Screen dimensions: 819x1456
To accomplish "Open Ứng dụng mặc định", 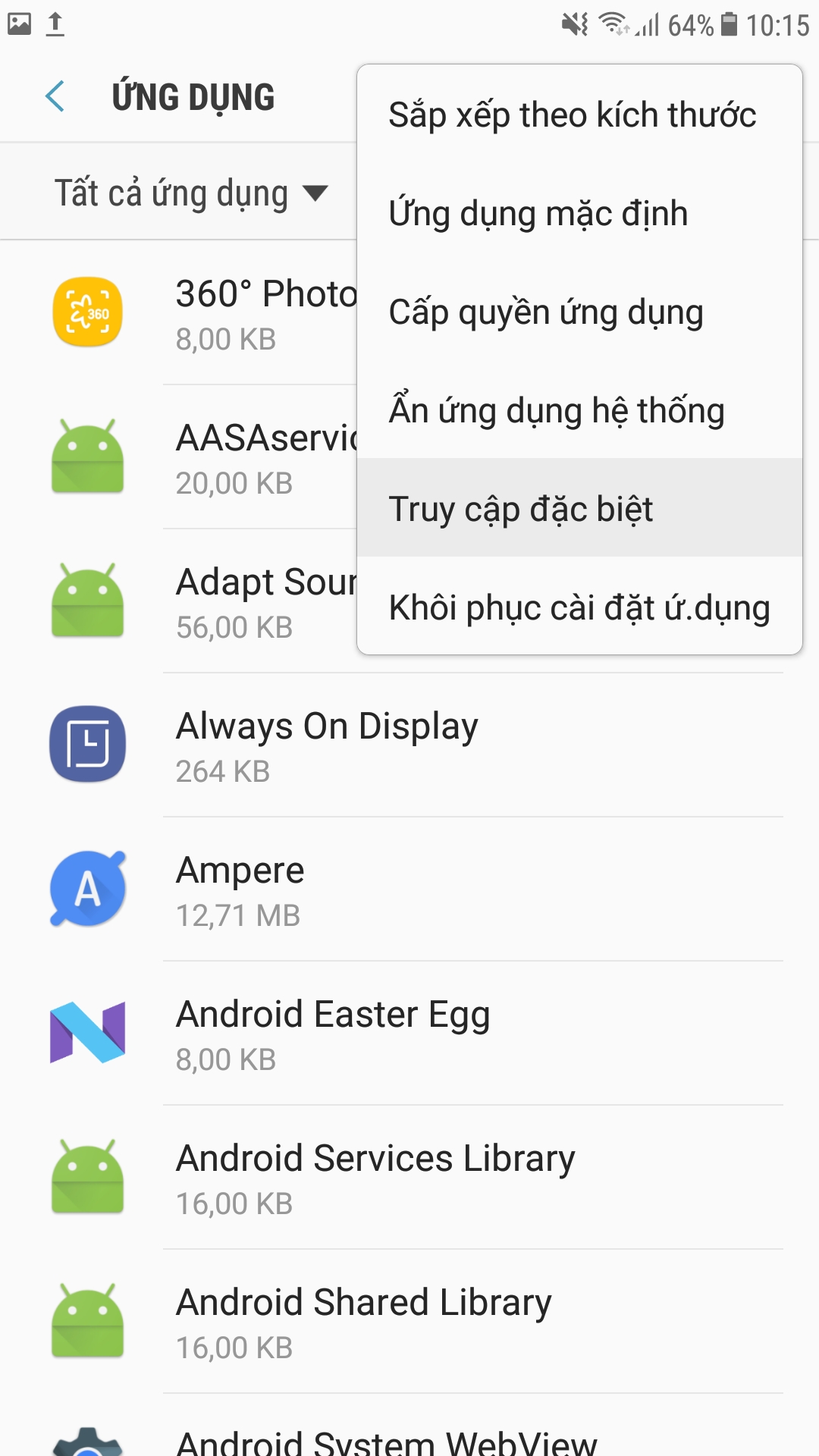I will point(538,214).
